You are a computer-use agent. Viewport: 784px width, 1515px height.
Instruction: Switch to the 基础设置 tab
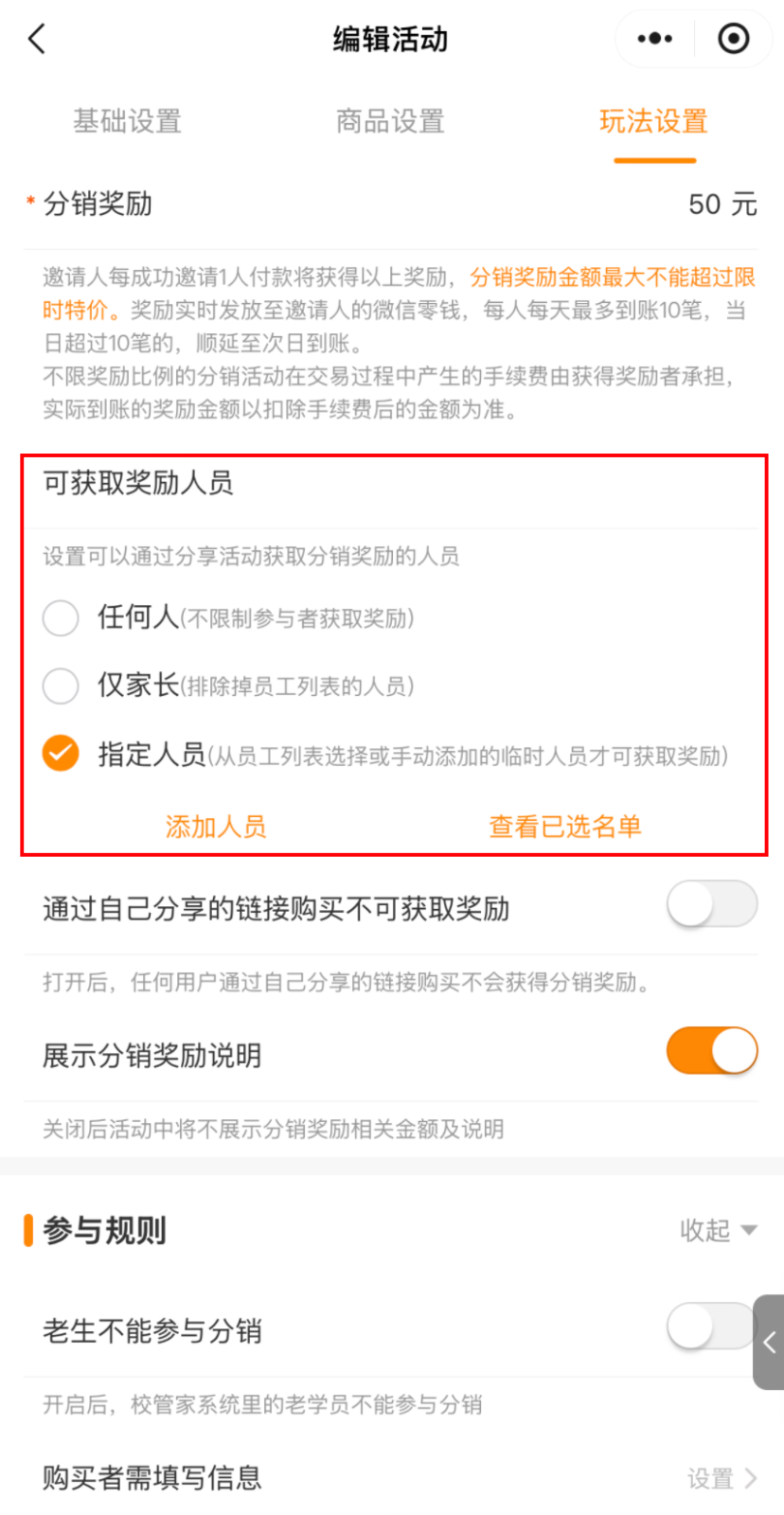(x=127, y=121)
